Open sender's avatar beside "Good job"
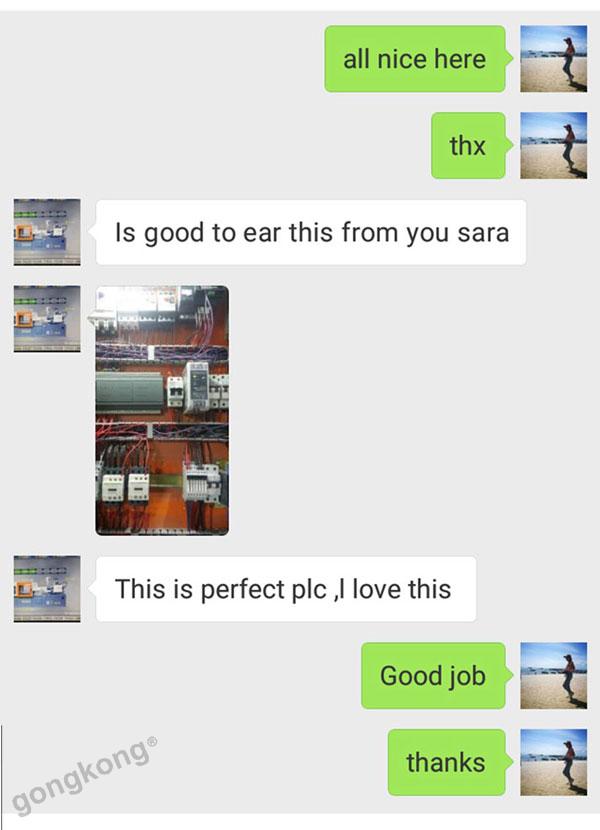Viewport: 600px width, 830px height. [553, 676]
